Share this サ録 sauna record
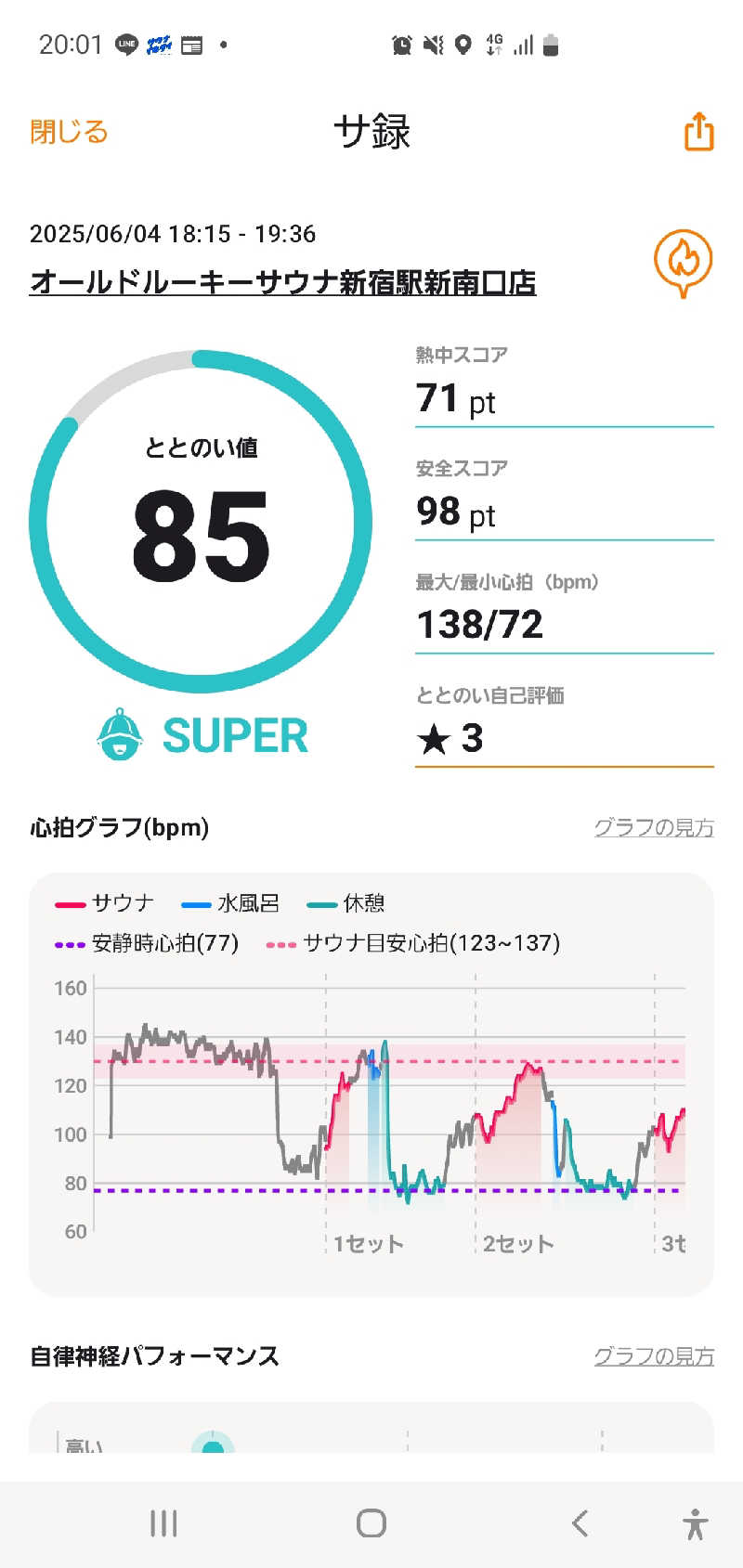This screenshot has width=743, height=1568. [x=698, y=132]
